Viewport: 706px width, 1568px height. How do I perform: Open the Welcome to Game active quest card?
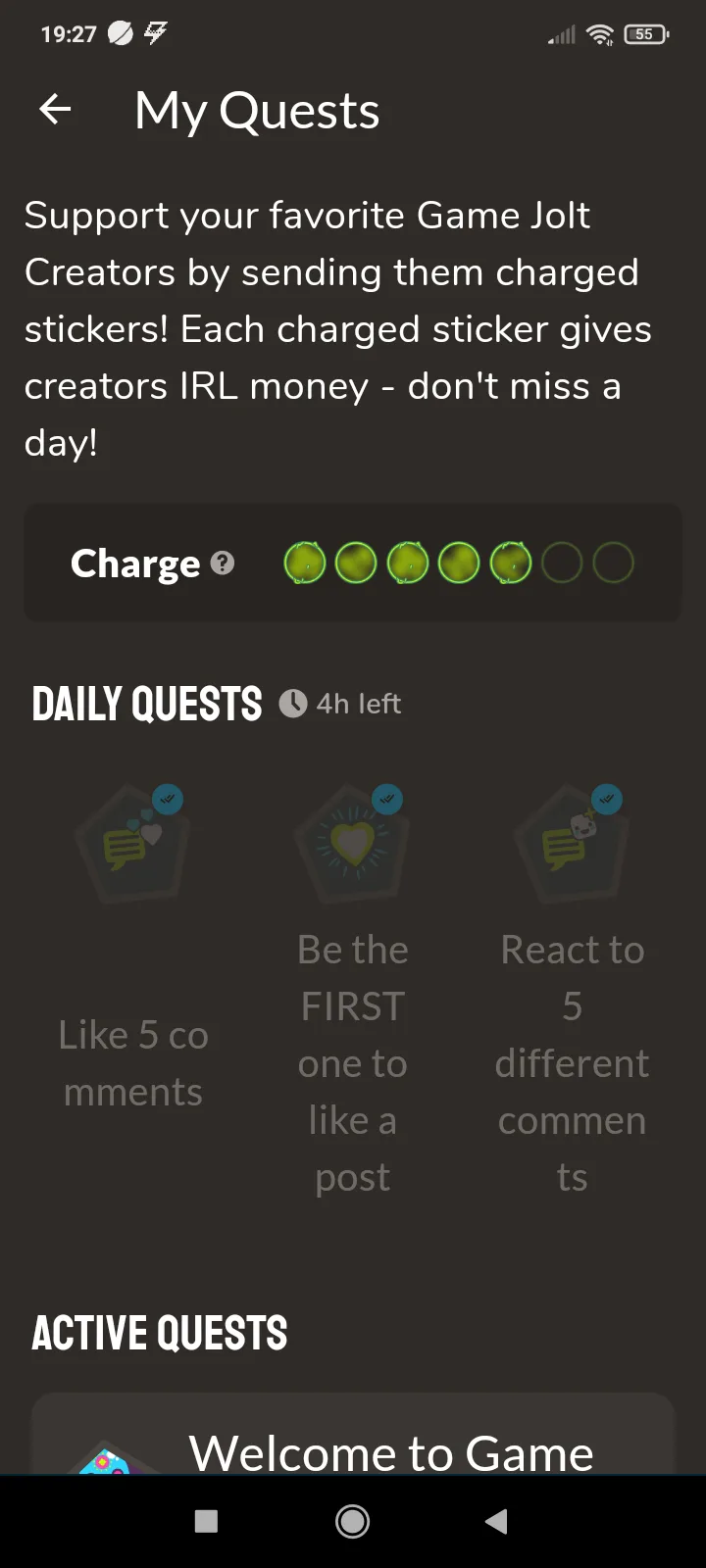353,1435
